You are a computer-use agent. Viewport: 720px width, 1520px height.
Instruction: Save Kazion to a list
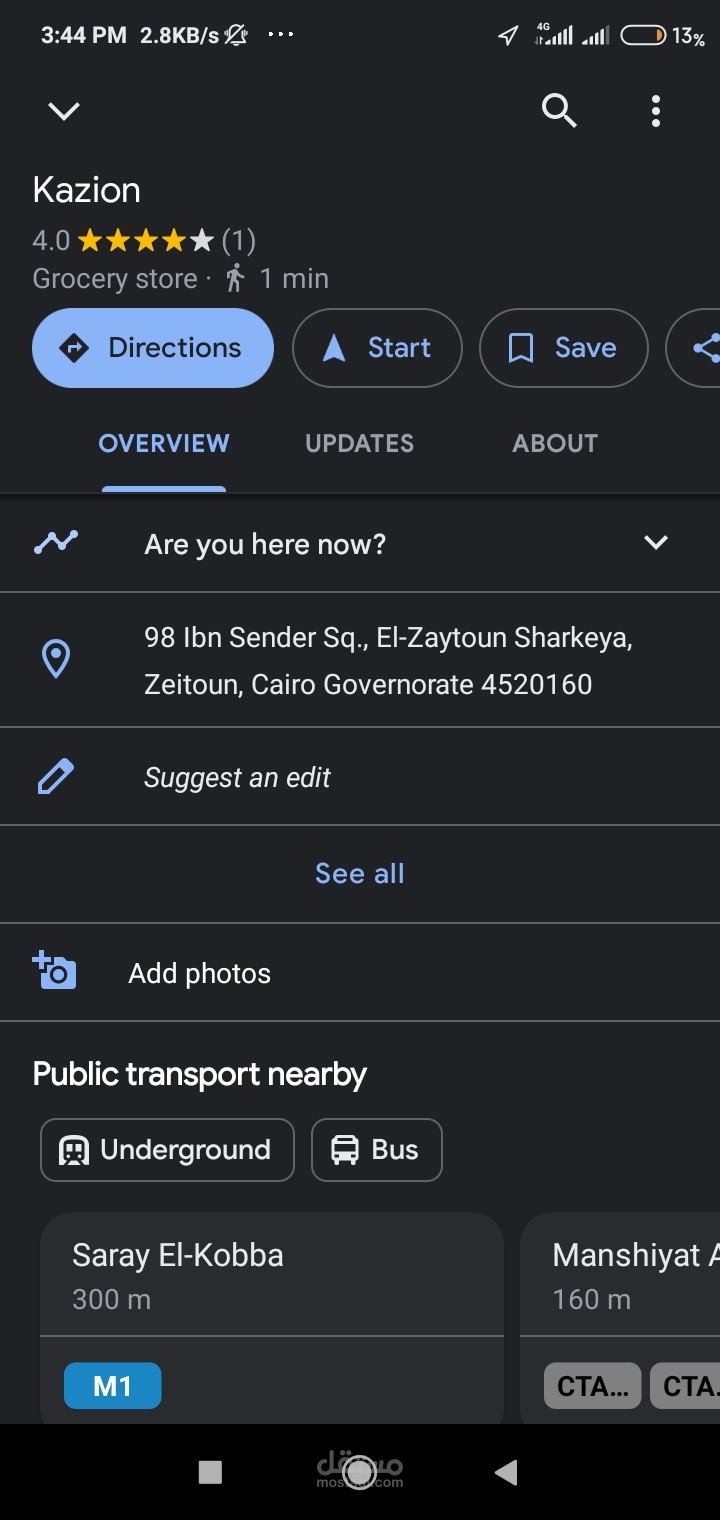563,348
